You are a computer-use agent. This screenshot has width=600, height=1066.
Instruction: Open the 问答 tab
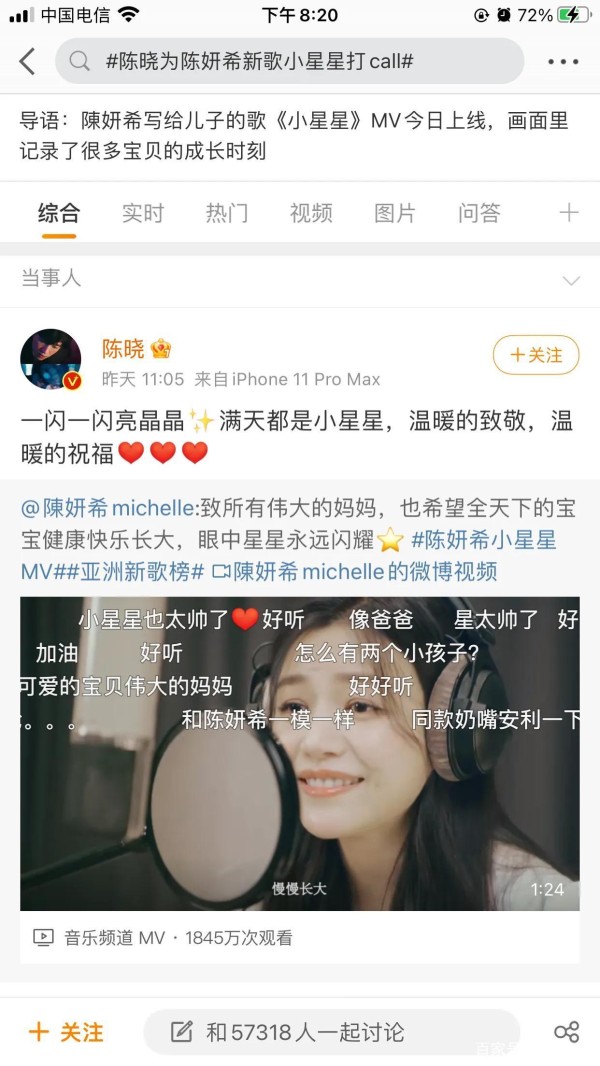pyautogui.click(x=478, y=212)
